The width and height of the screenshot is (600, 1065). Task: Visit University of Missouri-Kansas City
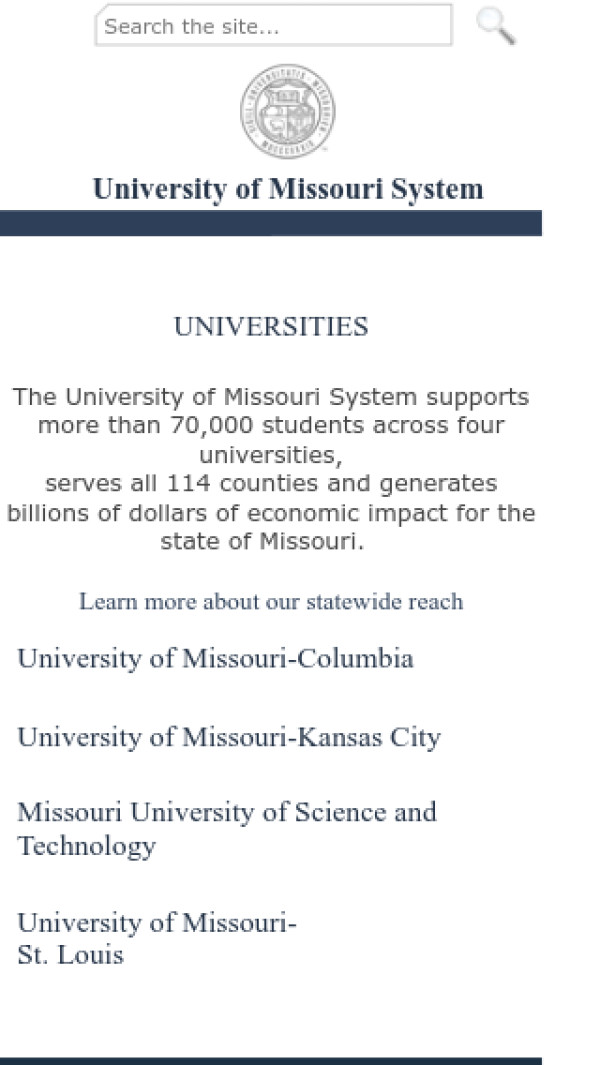[229, 738]
